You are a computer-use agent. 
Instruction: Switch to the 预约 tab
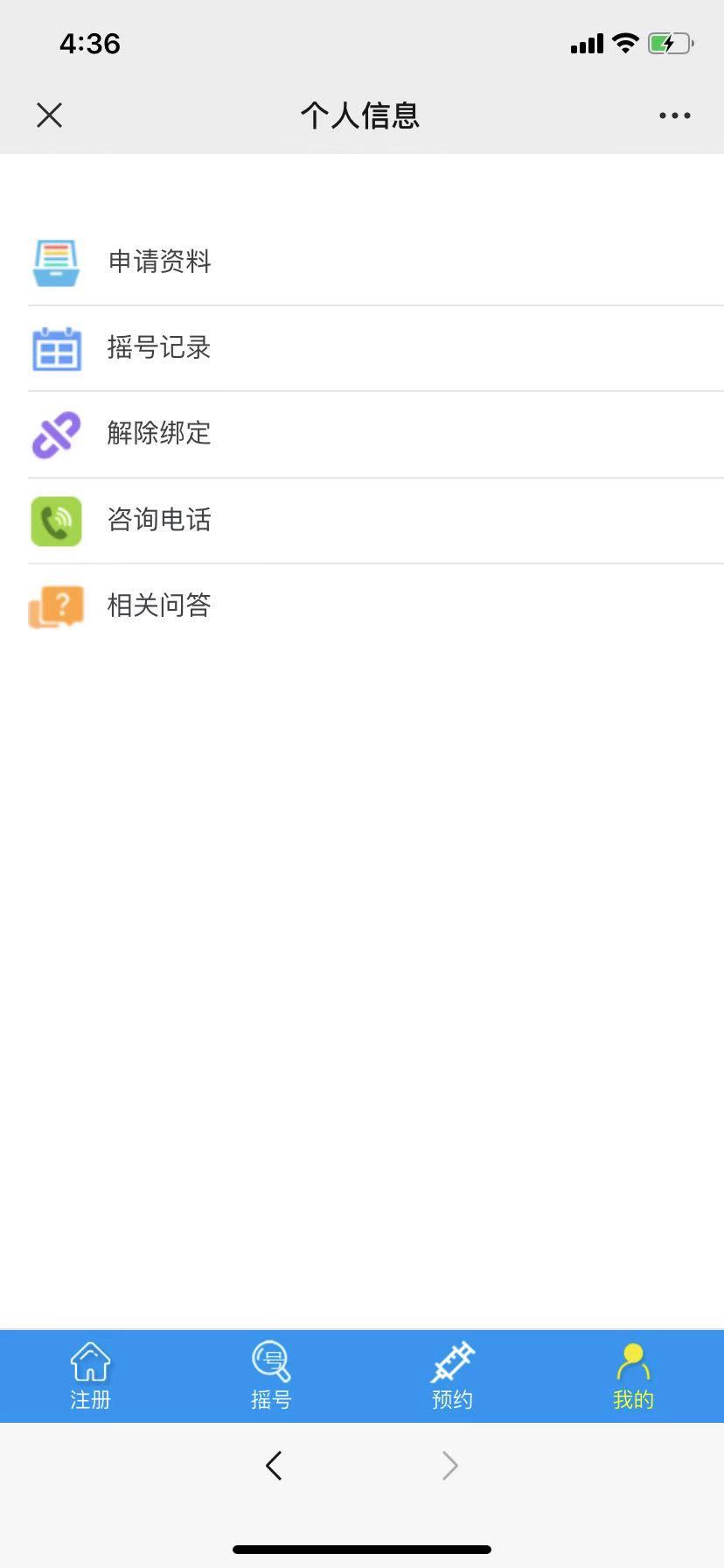click(452, 1375)
